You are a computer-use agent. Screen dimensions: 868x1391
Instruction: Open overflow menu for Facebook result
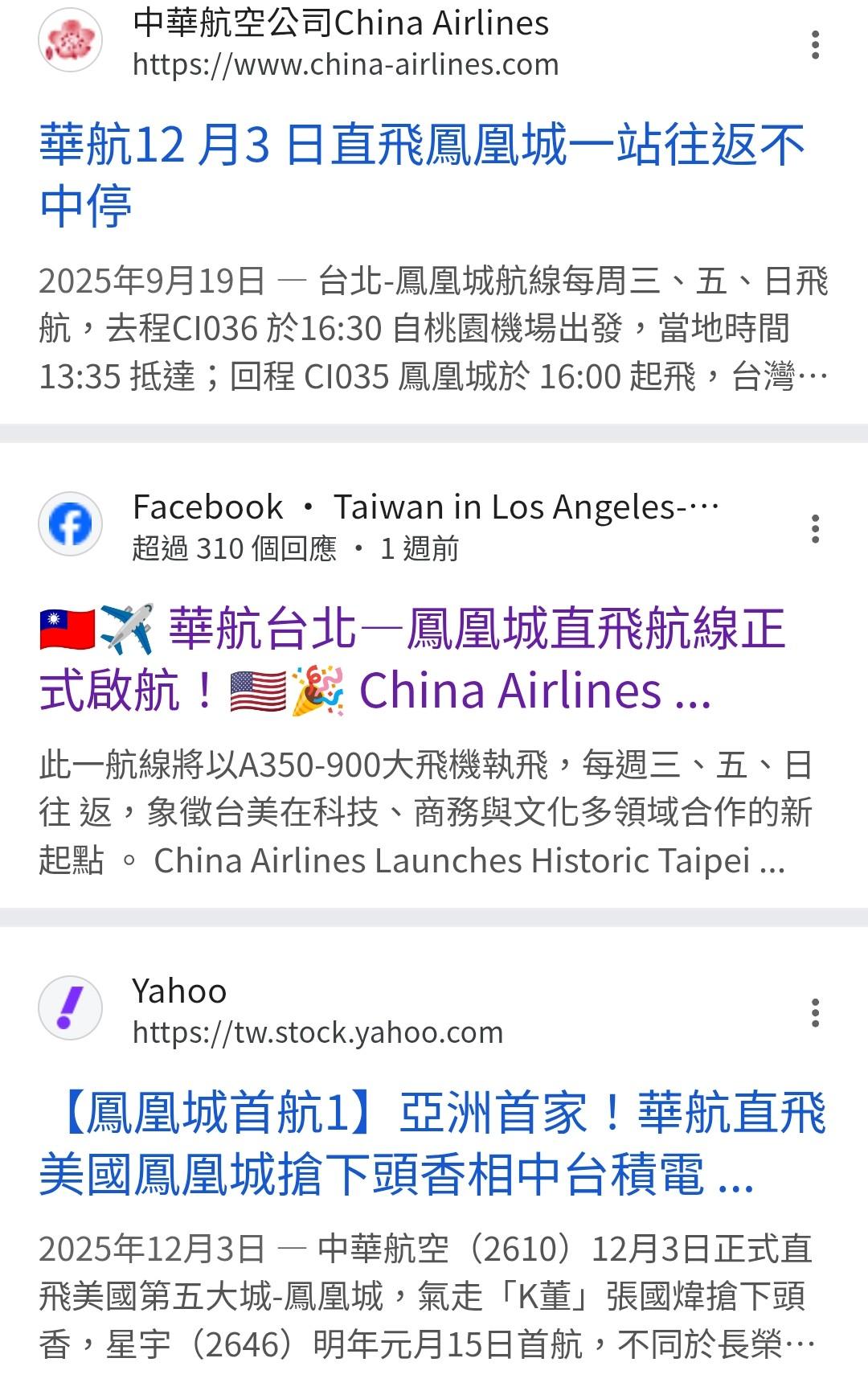(x=815, y=529)
